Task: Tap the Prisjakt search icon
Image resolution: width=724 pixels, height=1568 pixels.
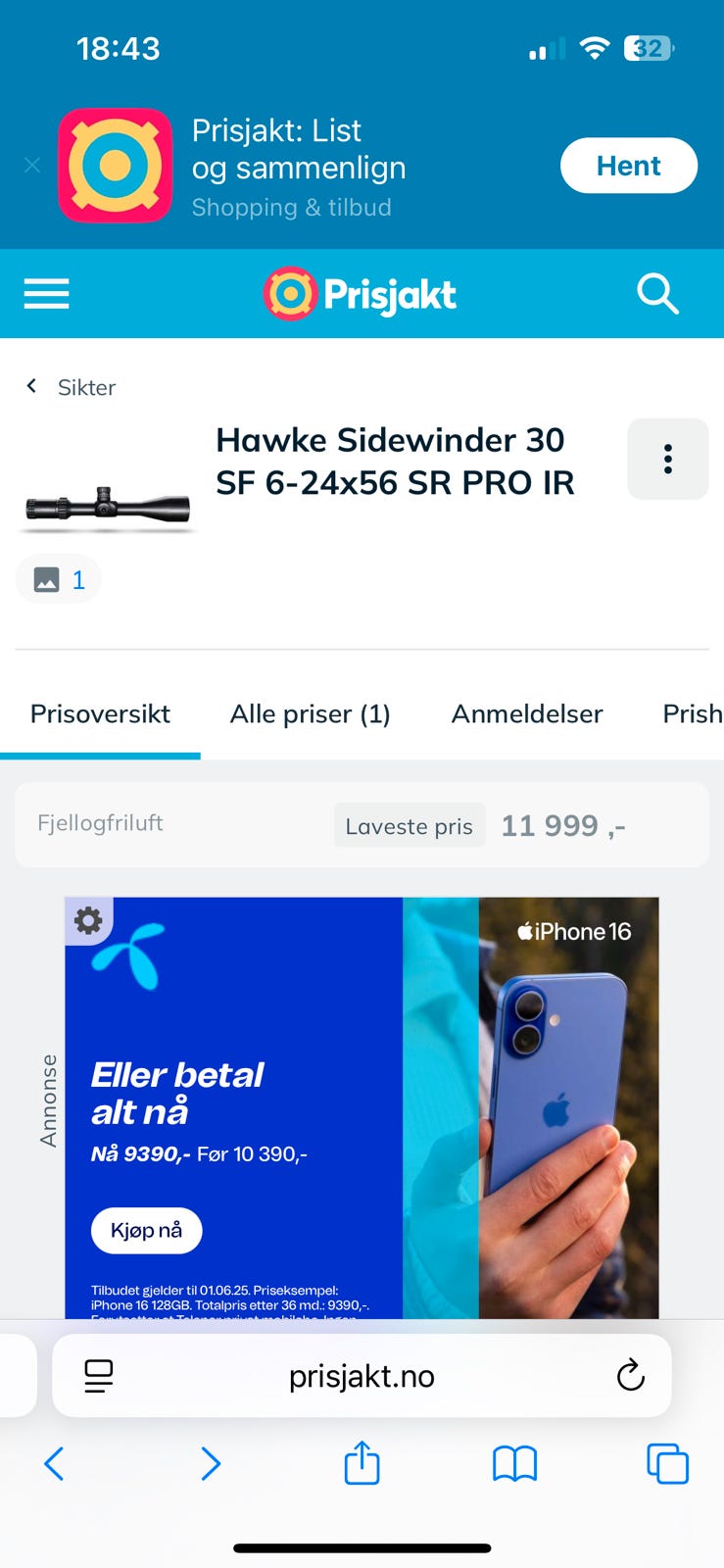Action: [x=657, y=293]
